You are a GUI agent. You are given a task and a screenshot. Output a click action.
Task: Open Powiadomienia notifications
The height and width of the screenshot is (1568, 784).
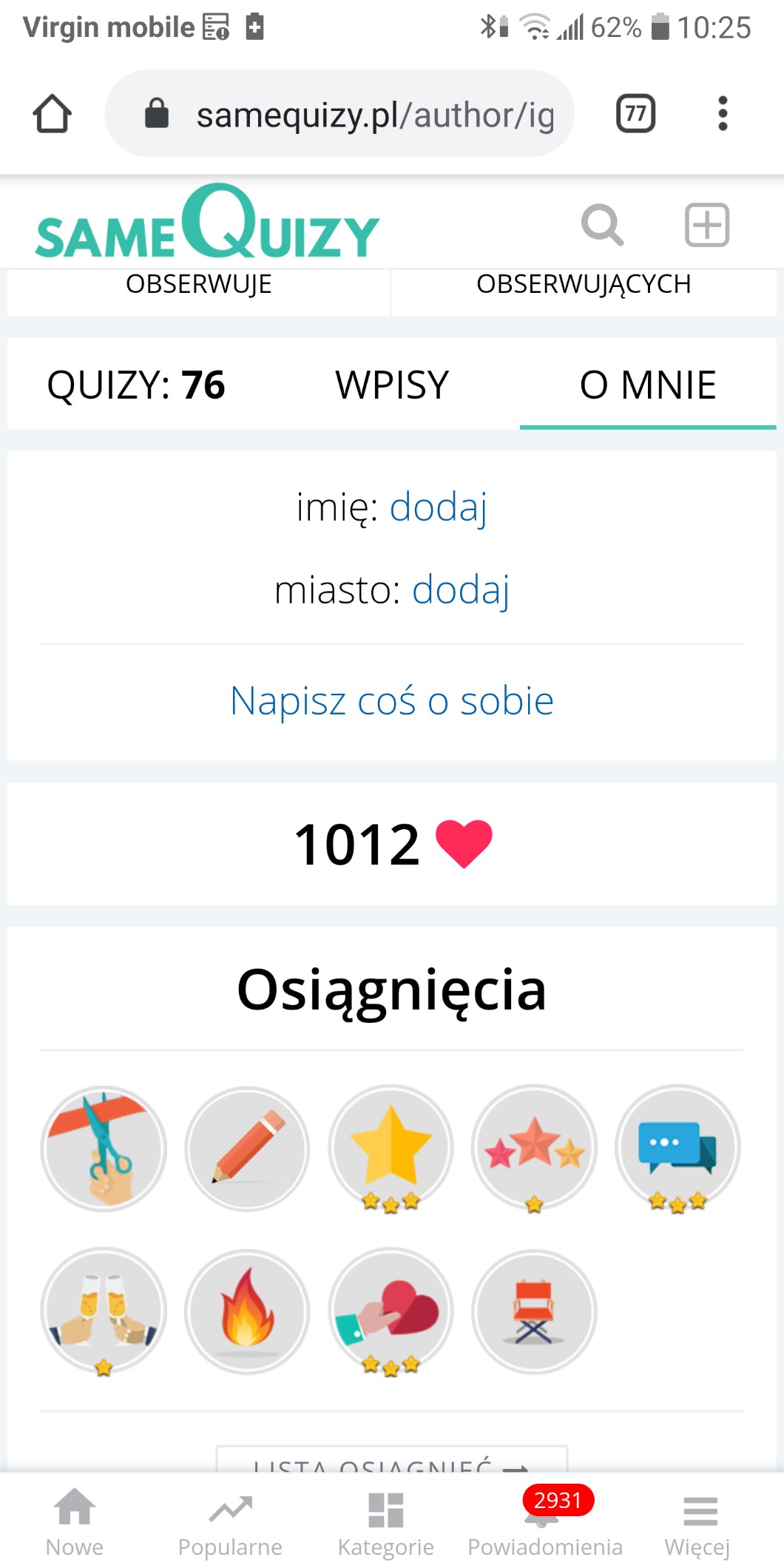click(544, 1522)
